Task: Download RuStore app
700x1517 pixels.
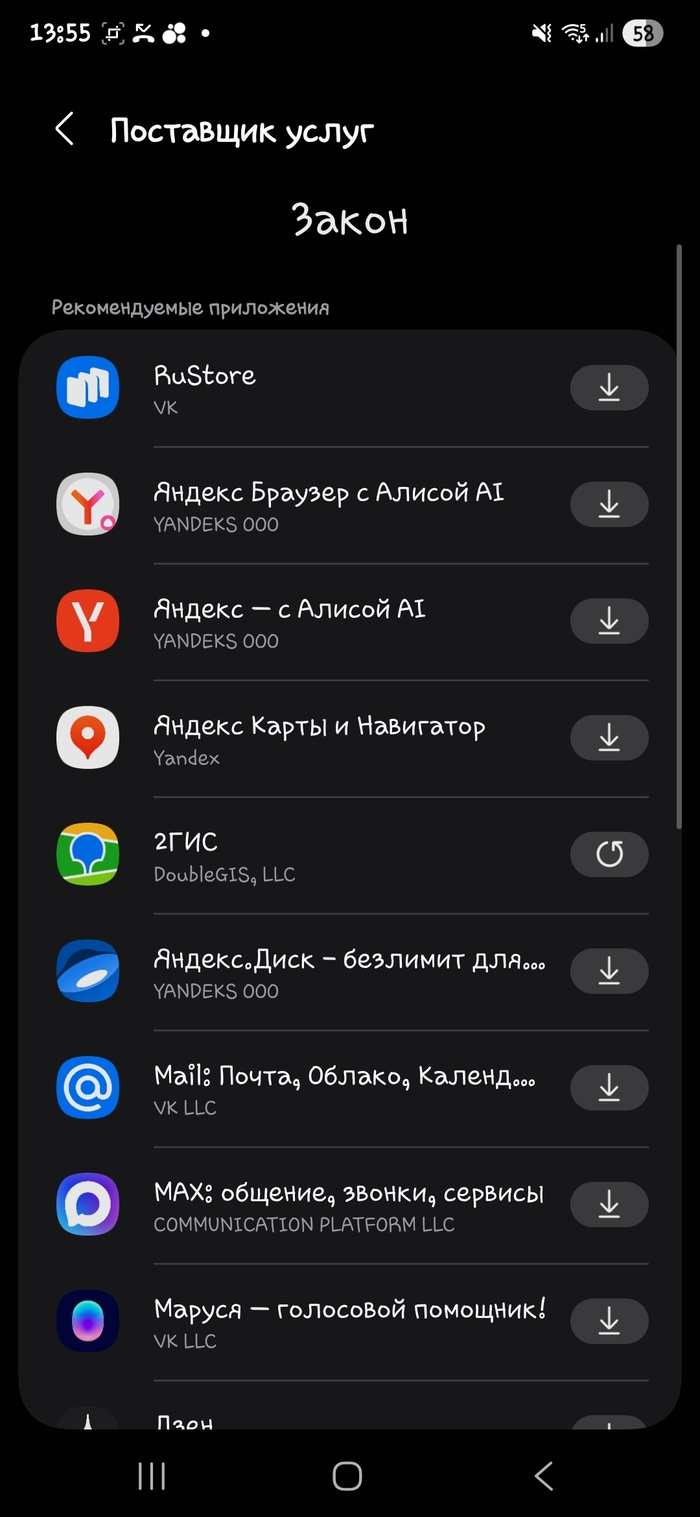Action: click(609, 388)
